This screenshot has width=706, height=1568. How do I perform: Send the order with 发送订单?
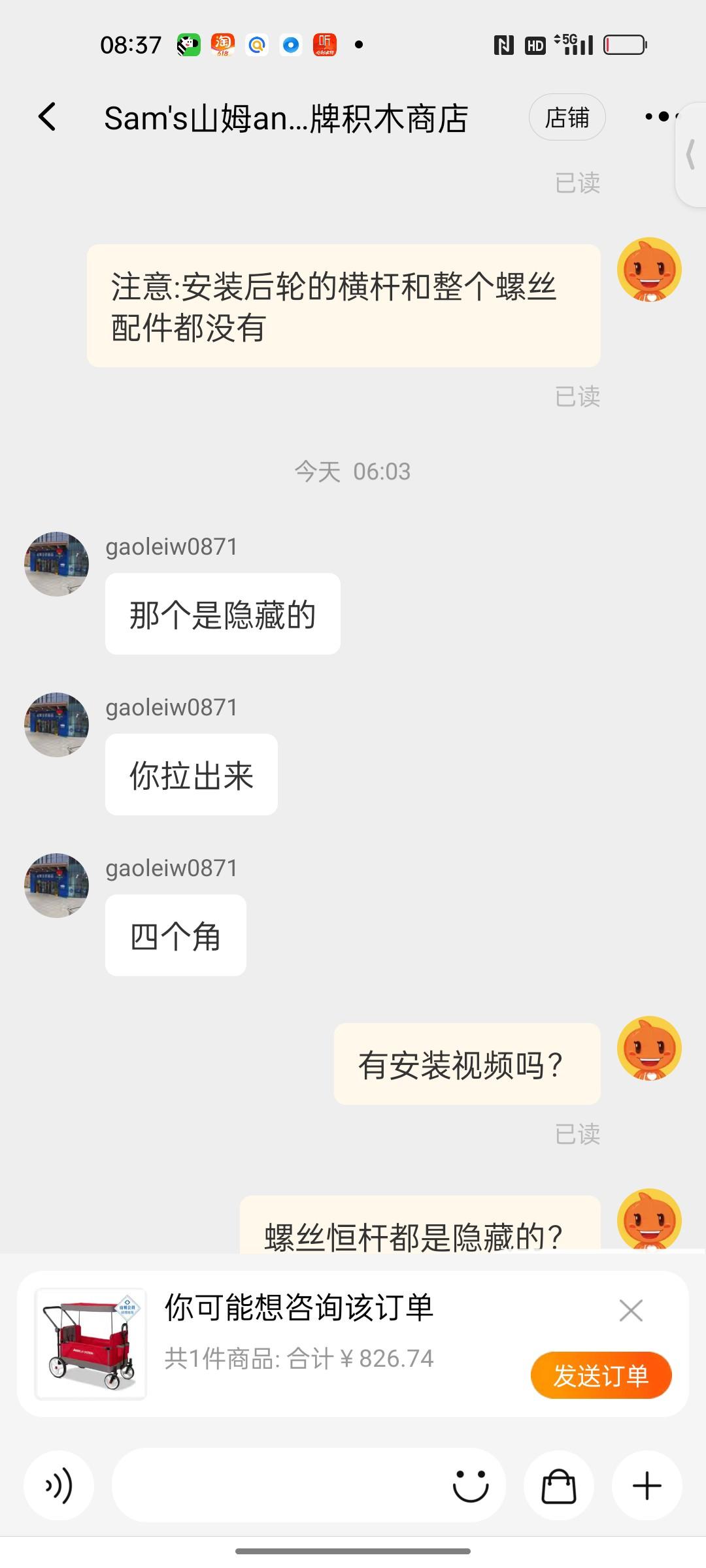[x=601, y=1375]
